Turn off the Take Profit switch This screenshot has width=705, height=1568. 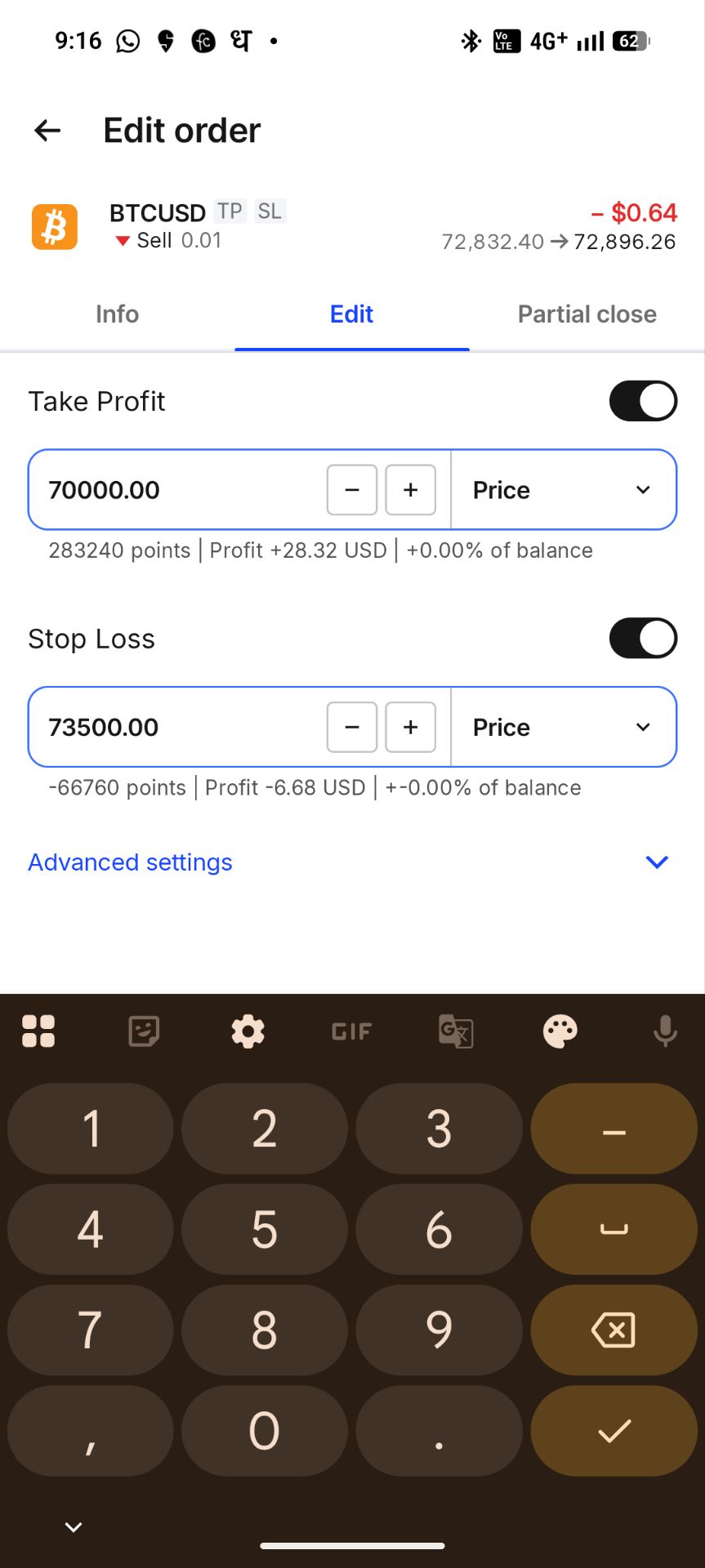coord(643,401)
